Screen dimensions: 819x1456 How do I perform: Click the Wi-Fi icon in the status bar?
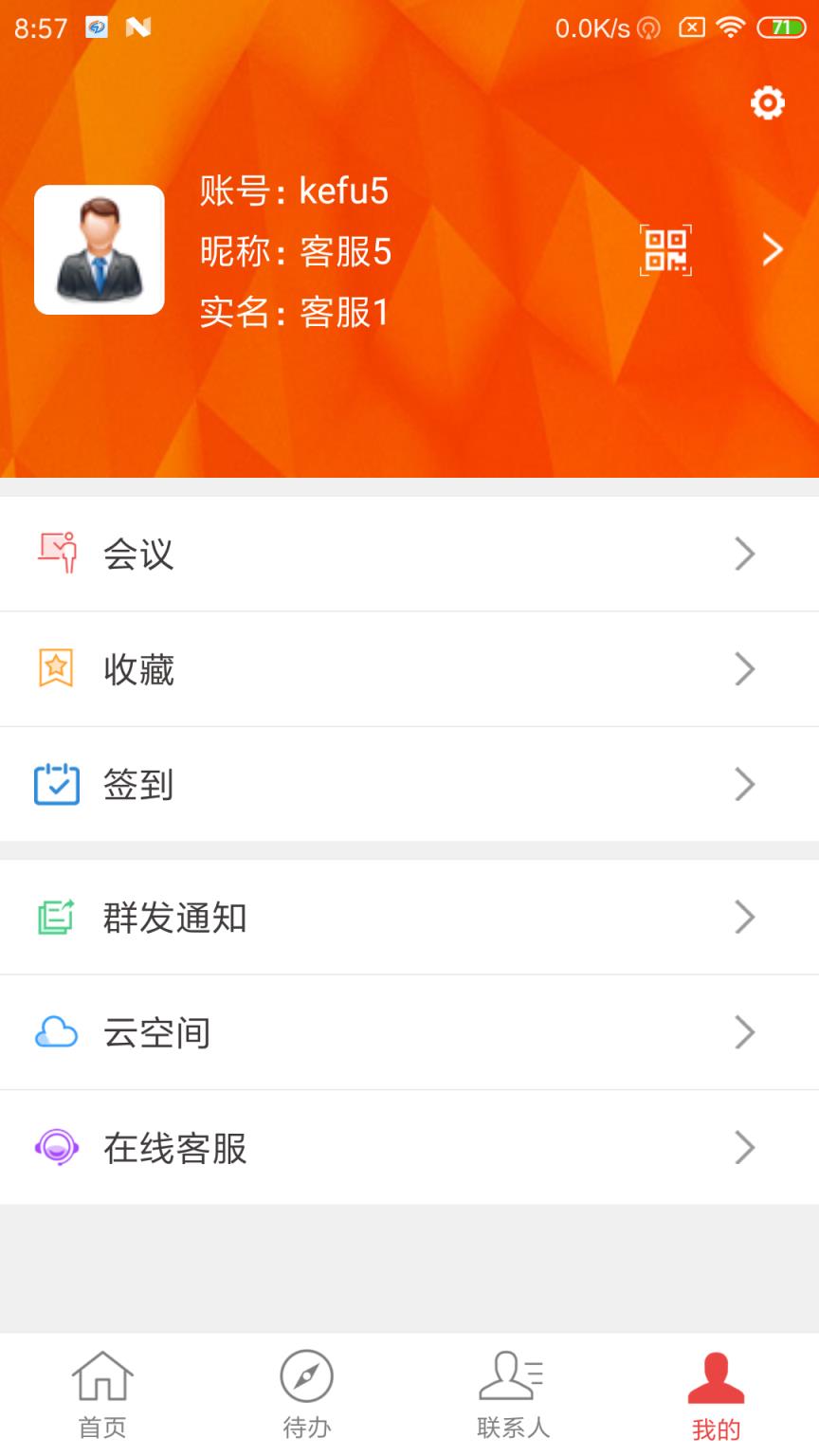click(x=730, y=27)
